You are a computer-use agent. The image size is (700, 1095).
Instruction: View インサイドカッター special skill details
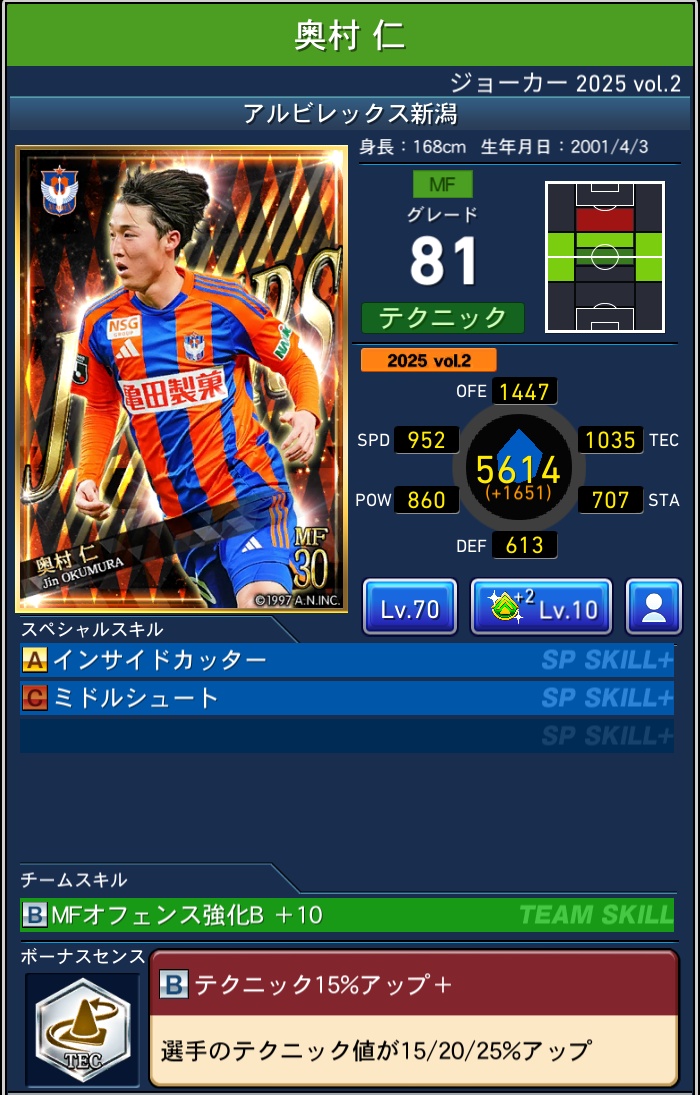click(x=346, y=661)
